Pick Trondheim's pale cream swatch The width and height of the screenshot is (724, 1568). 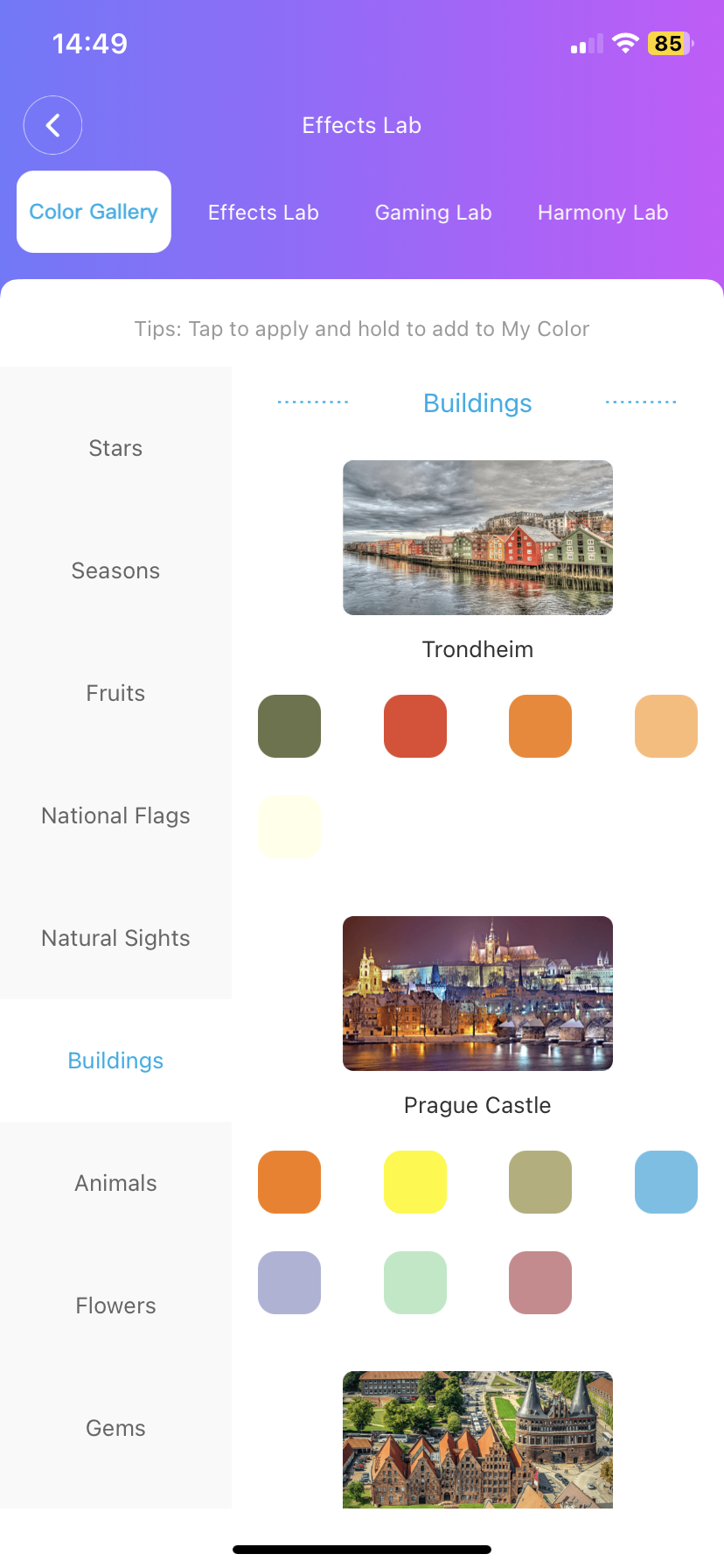coord(289,827)
